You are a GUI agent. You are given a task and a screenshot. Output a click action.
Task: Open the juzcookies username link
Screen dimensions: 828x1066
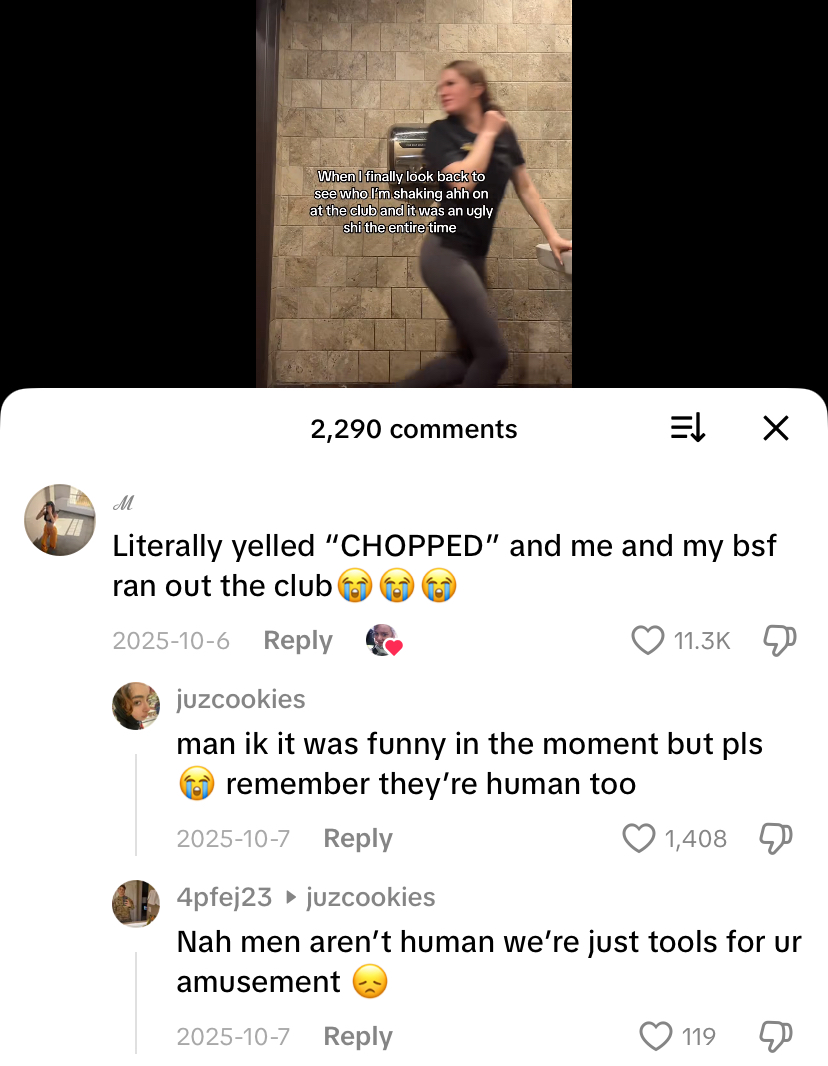point(241,699)
